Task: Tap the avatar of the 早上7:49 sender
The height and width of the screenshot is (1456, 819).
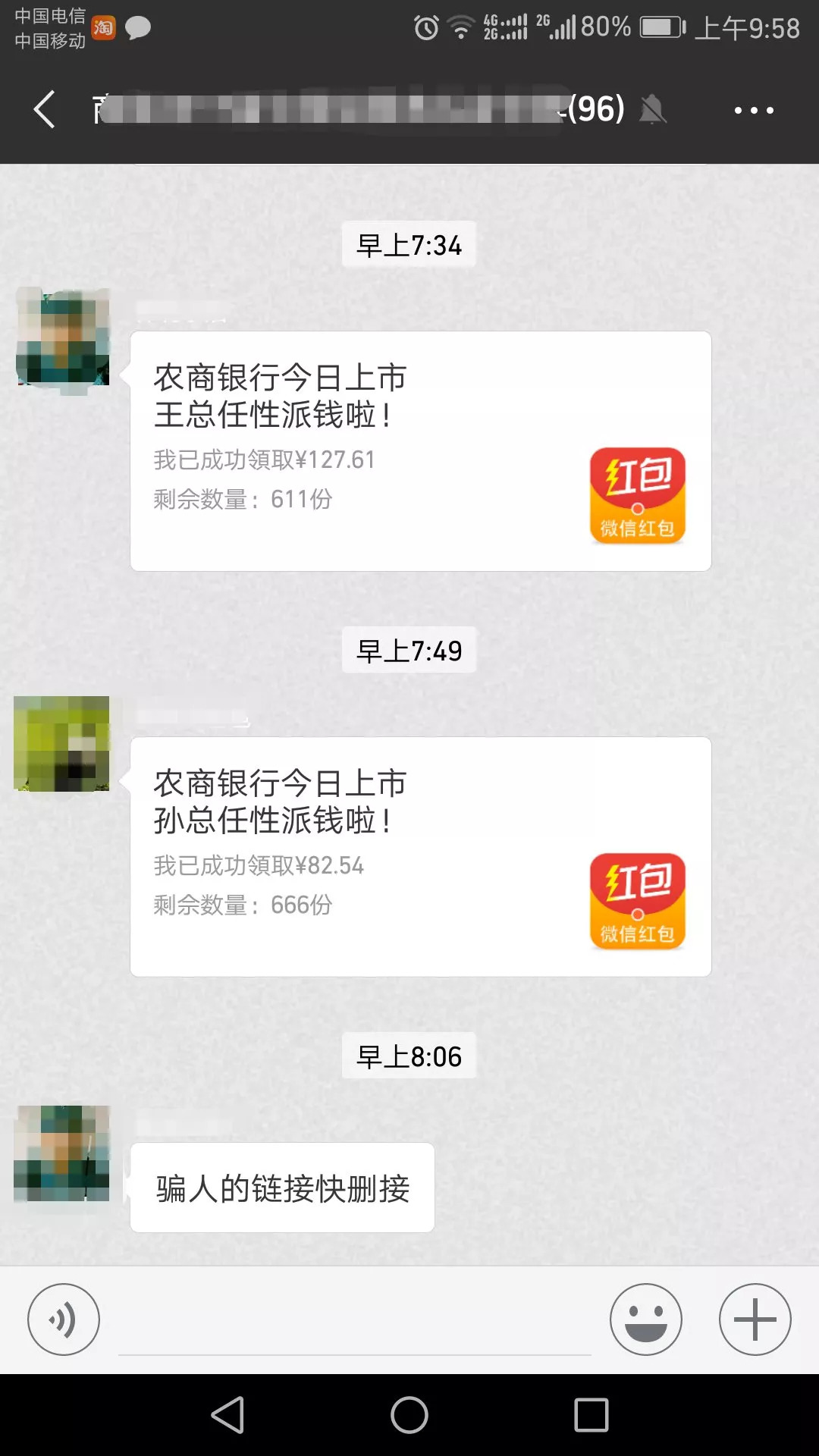Action: (61, 744)
